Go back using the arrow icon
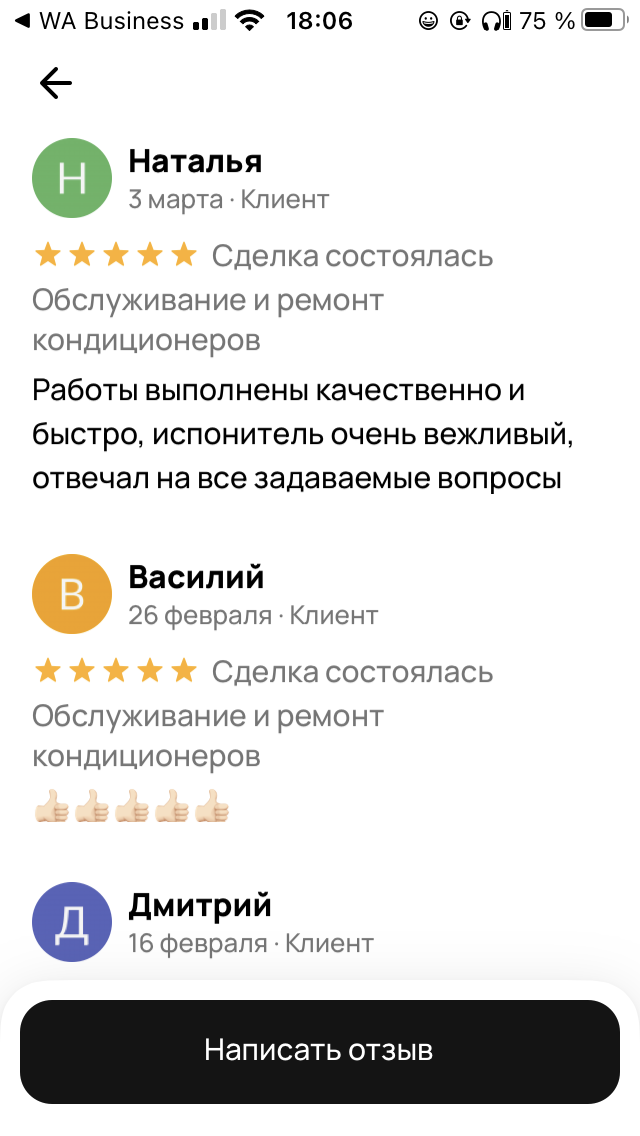Screen dimensions: 640x1136 pos(56,83)
